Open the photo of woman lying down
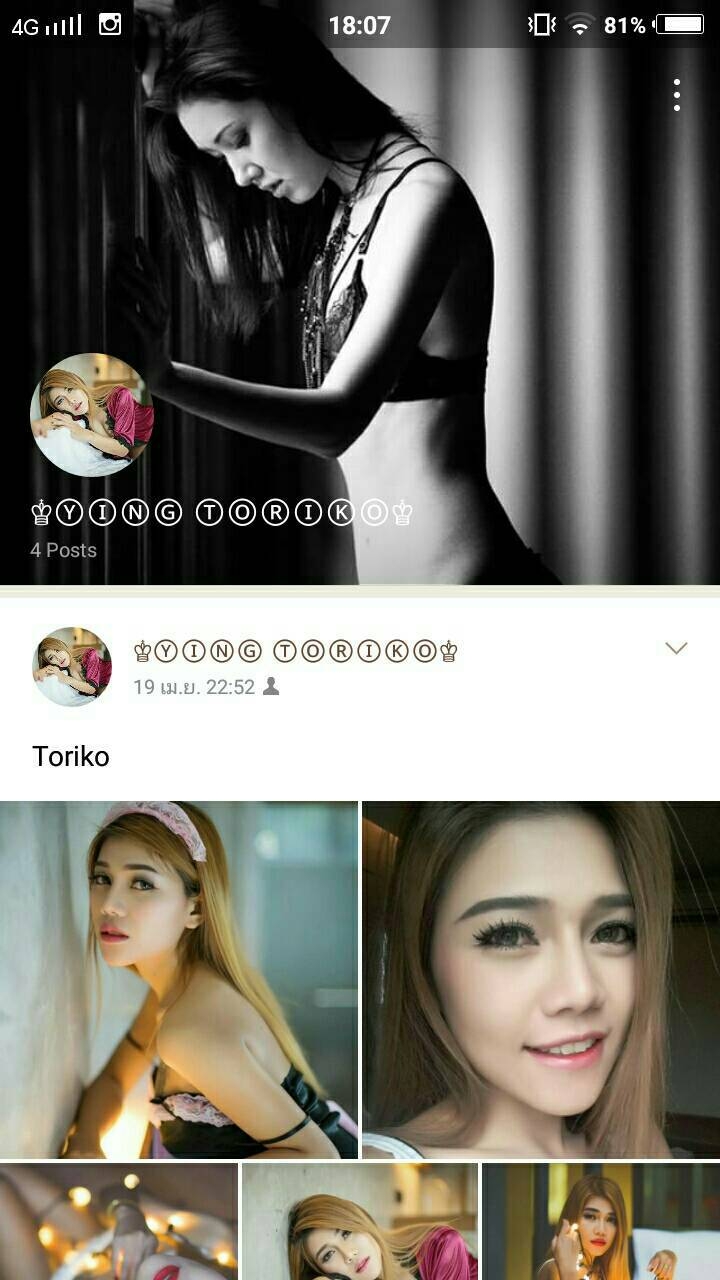Screen dimensions: 720x1280 coord(360,1221)
